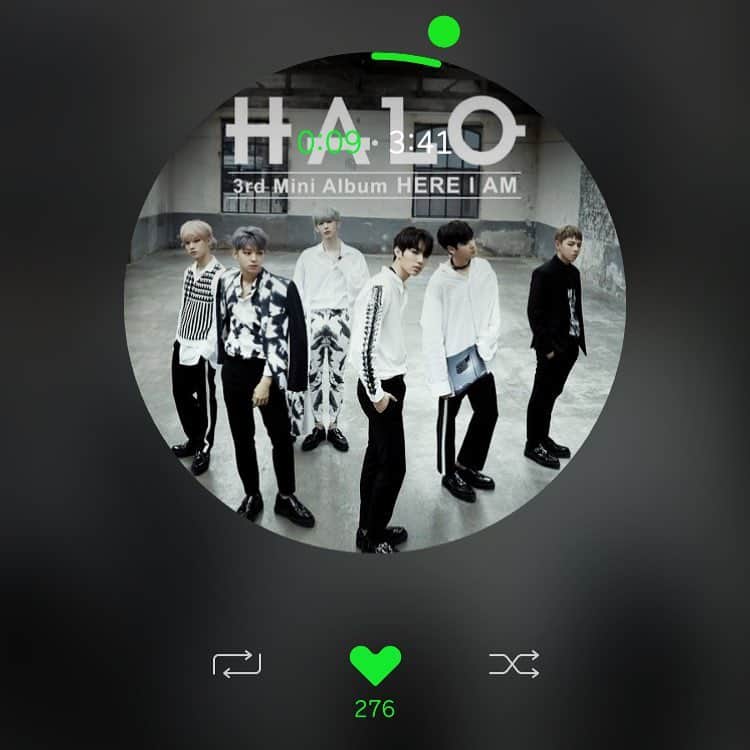The image size is (750, 750).
Task: Like this song with the green heart
Action: point(375,665)
